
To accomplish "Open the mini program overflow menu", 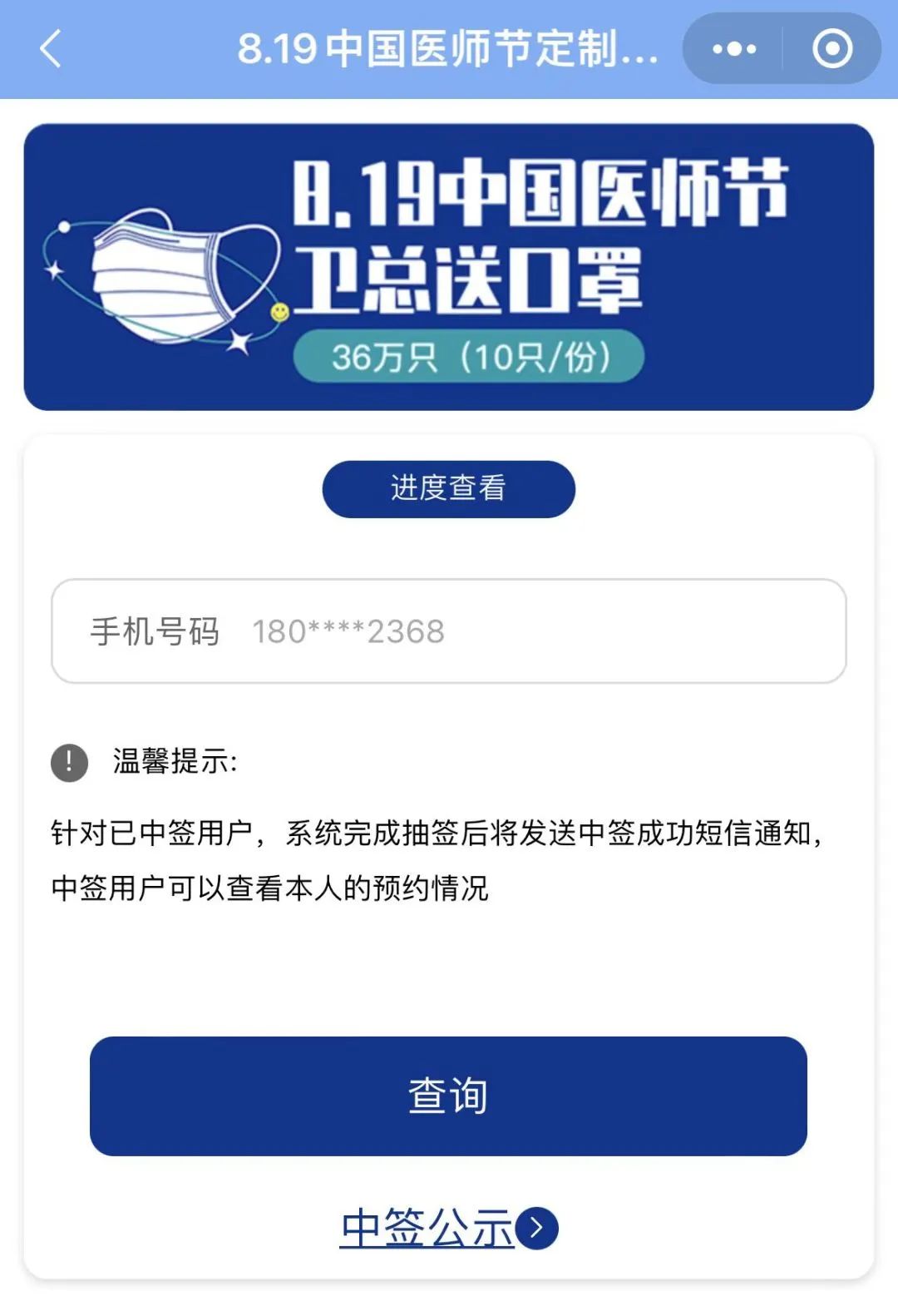I will pos(734,49).
